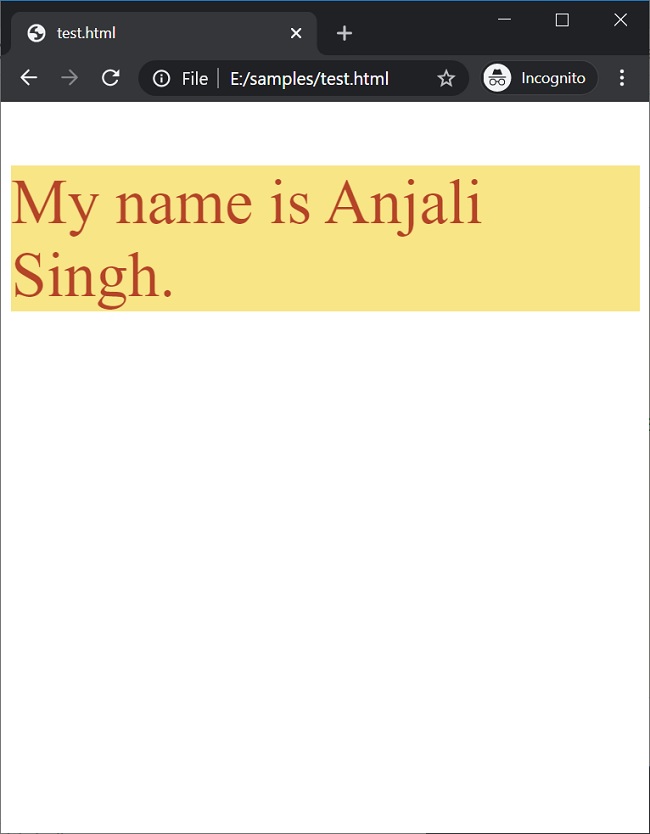Screen dimensions: 650x834
Task: Close the browser window
Action: click(x=620, y=20)
